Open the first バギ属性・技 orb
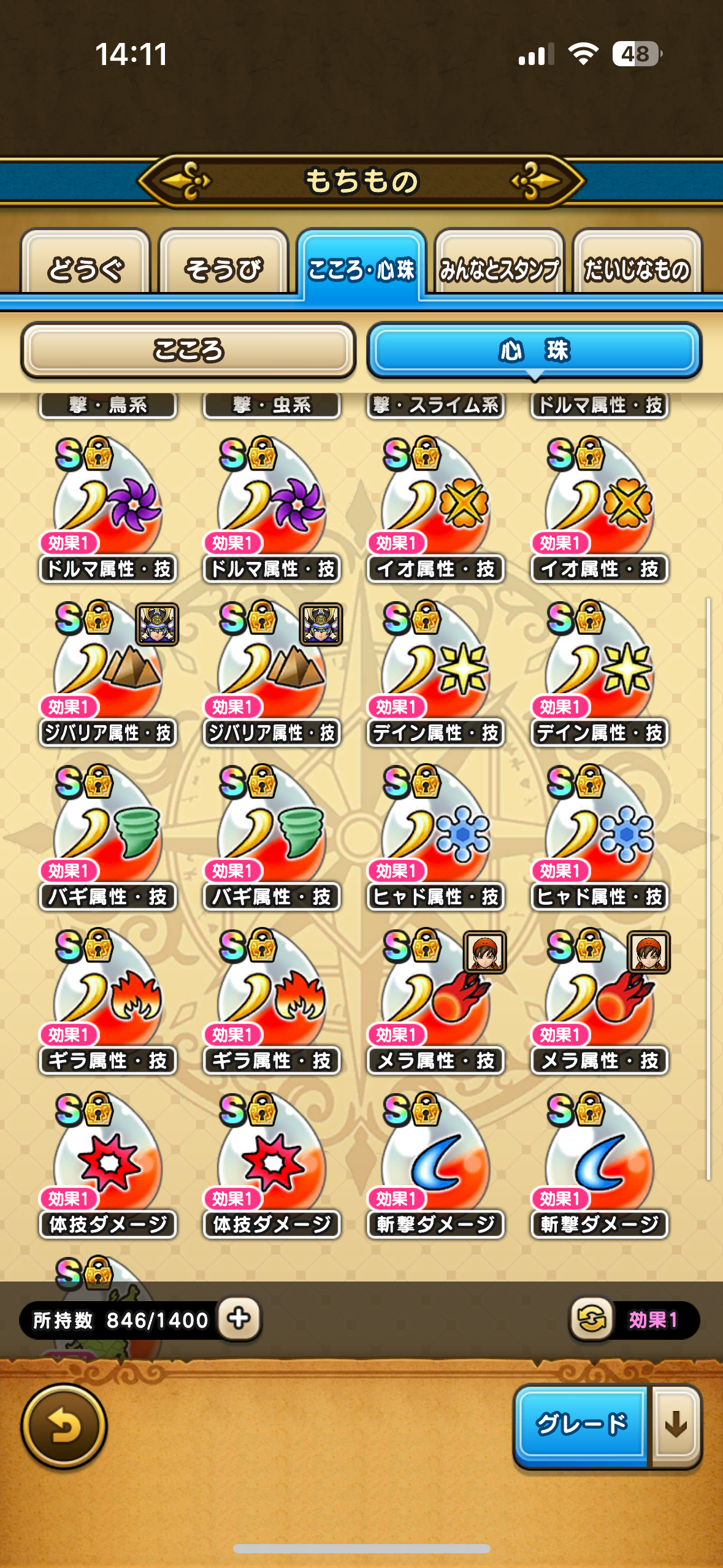The height and width of the screenshot is (1568, 723). (108, 837)
